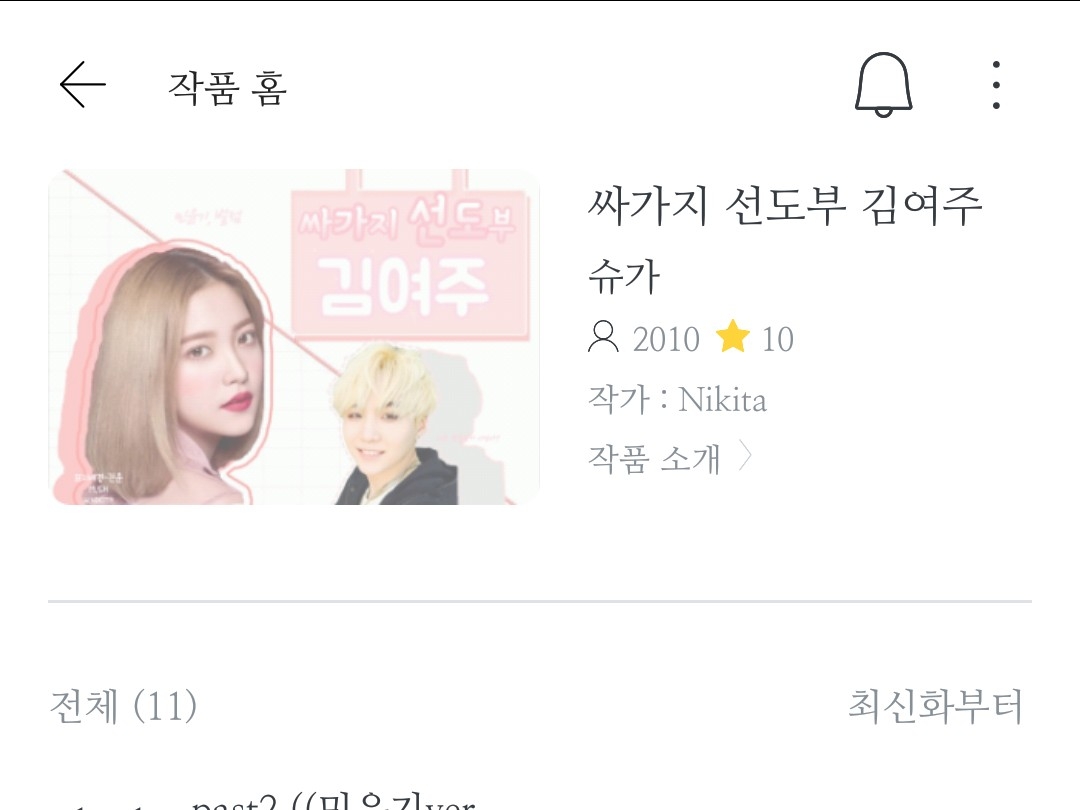Open the three-dot overflow menu
Screen dimensions: 1080x810
[996, 85]
